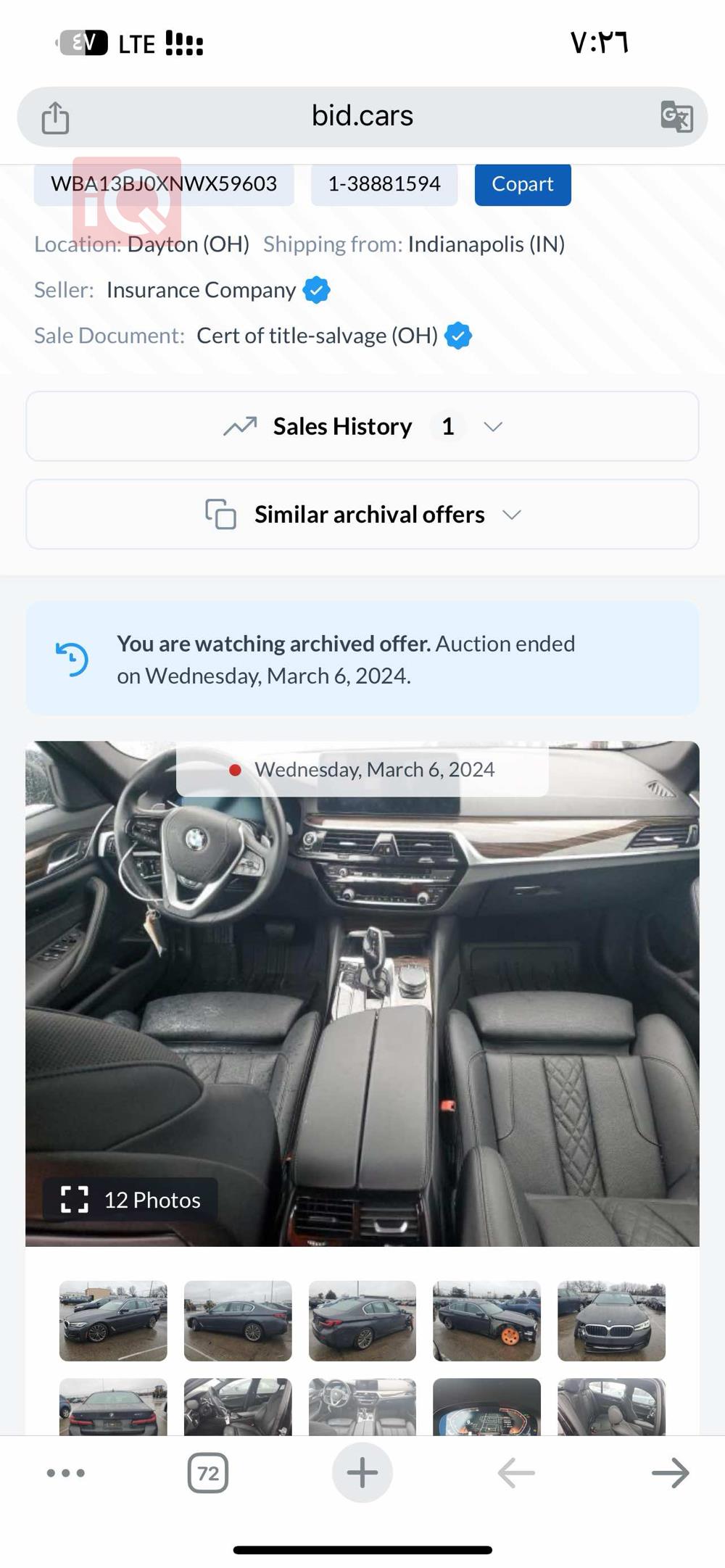Select the front grille view thumbnail

(x=611, y=1321)
